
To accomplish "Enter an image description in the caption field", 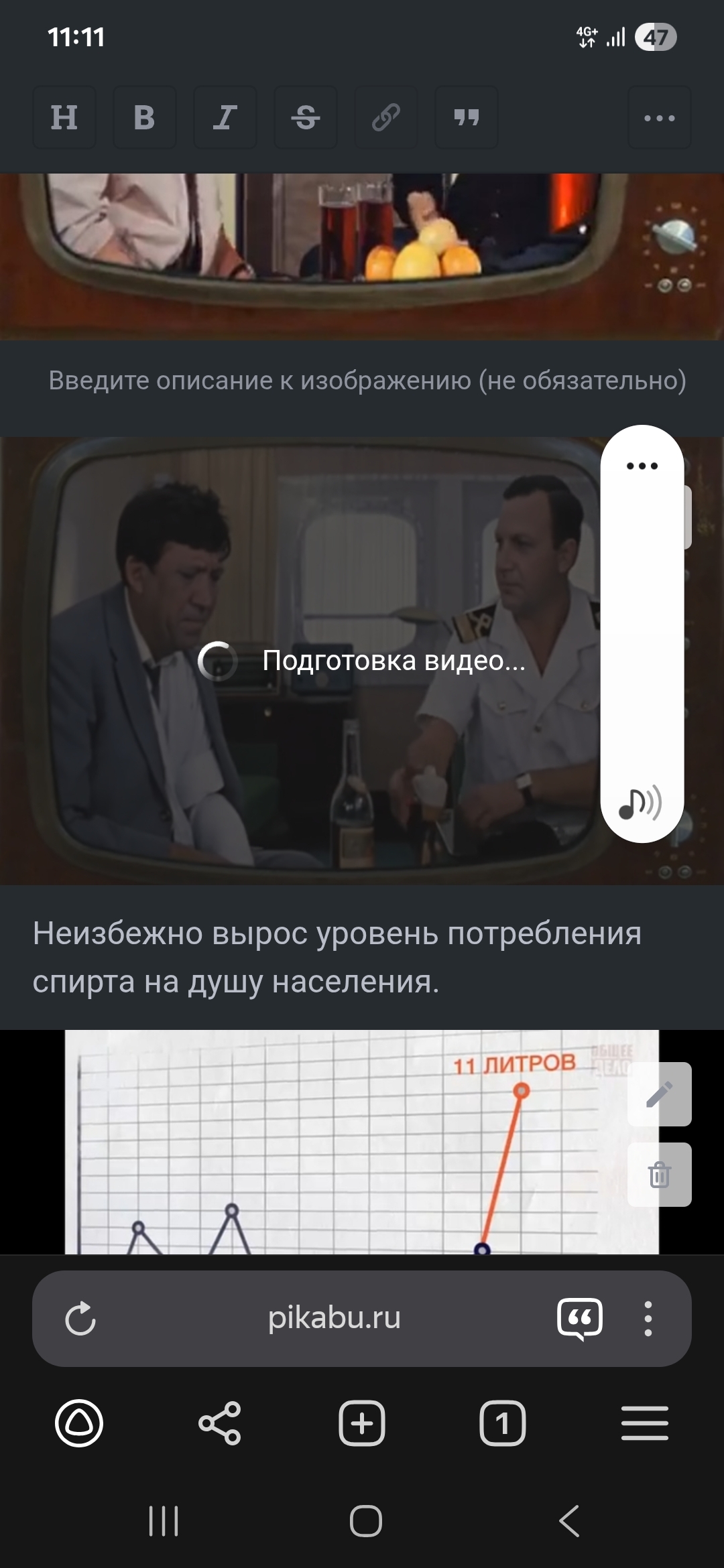I will point(367,380).
